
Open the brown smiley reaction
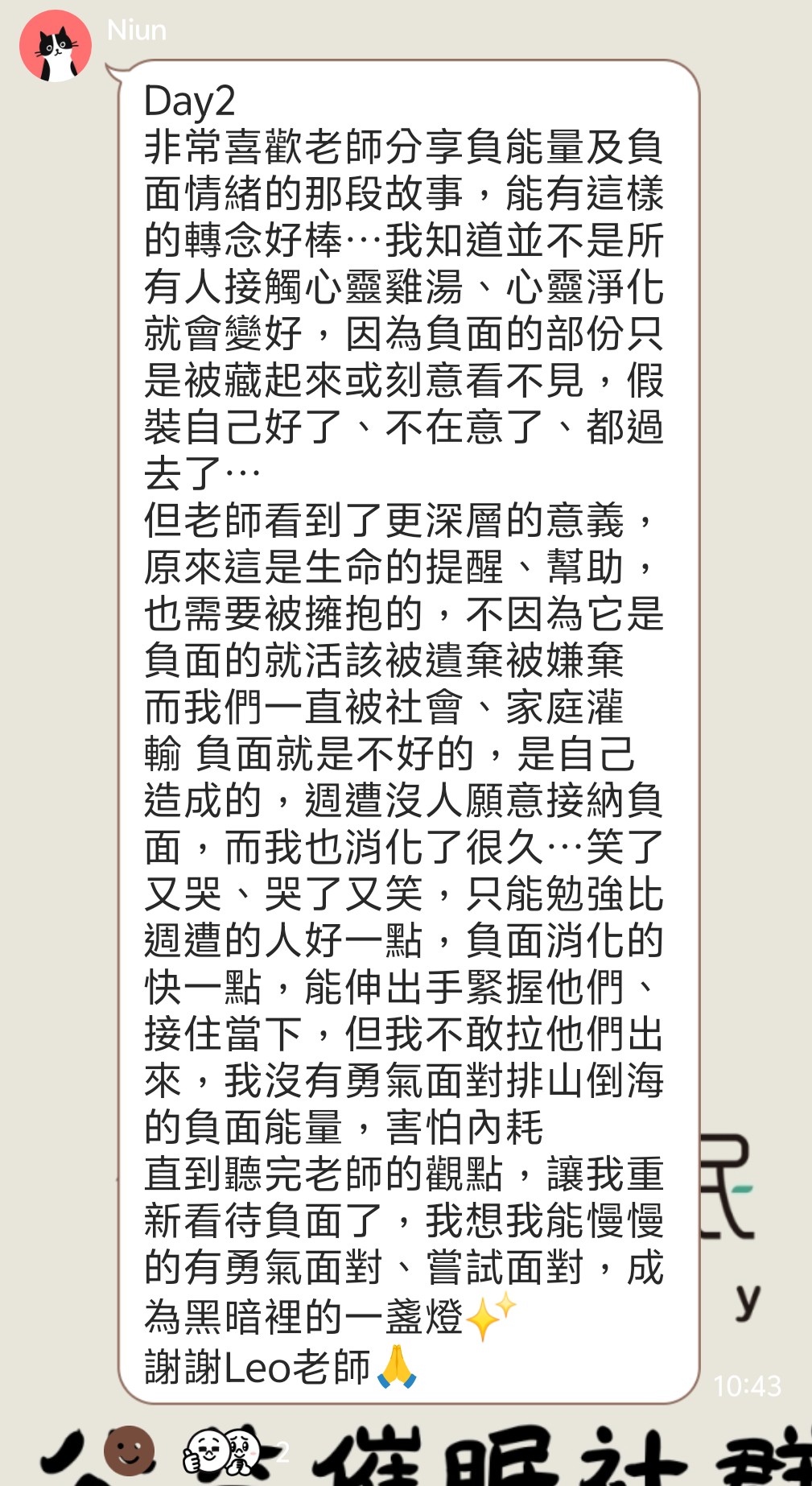(x=129, y=1451)
